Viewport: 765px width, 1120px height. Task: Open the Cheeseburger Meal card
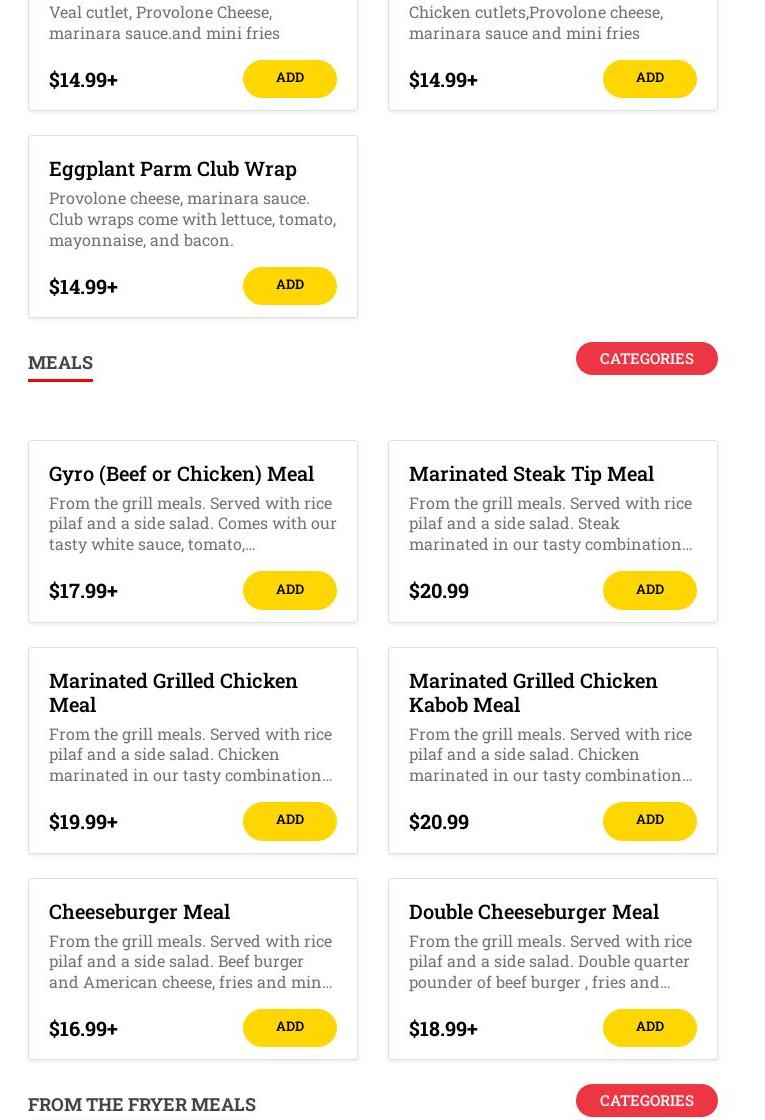click(139, 911)
